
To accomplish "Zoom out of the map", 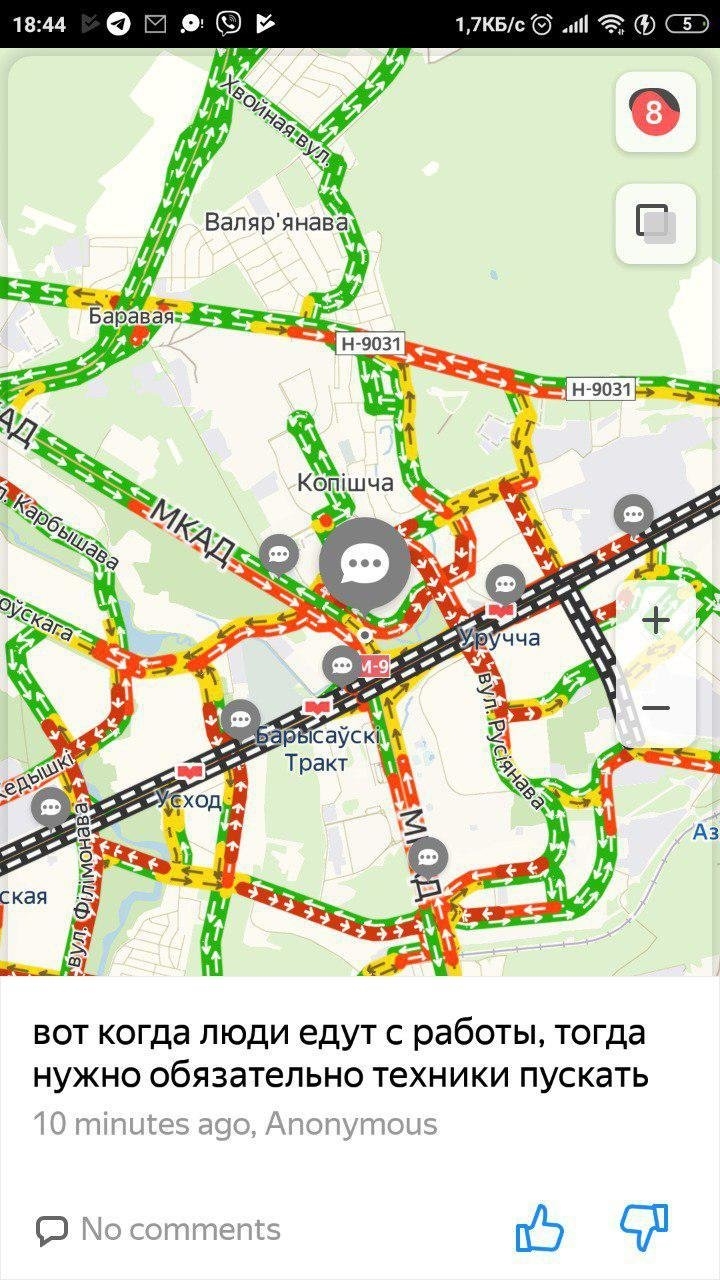I will [x=656, y=708].
